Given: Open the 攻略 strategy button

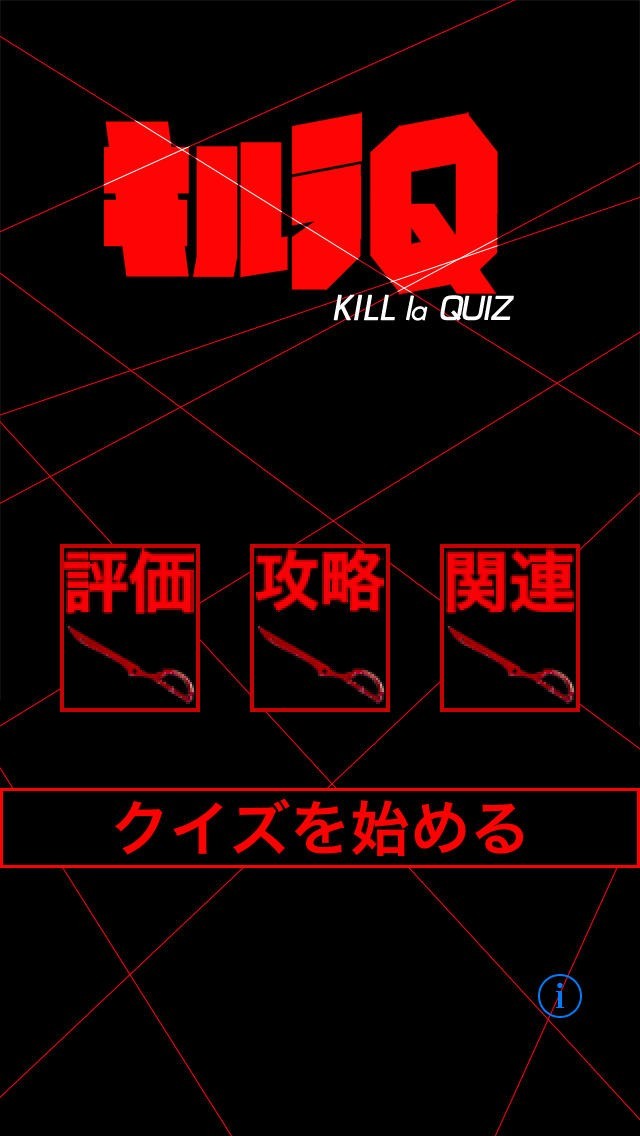Looking at the screenshot, I should [x=320, y=627].
